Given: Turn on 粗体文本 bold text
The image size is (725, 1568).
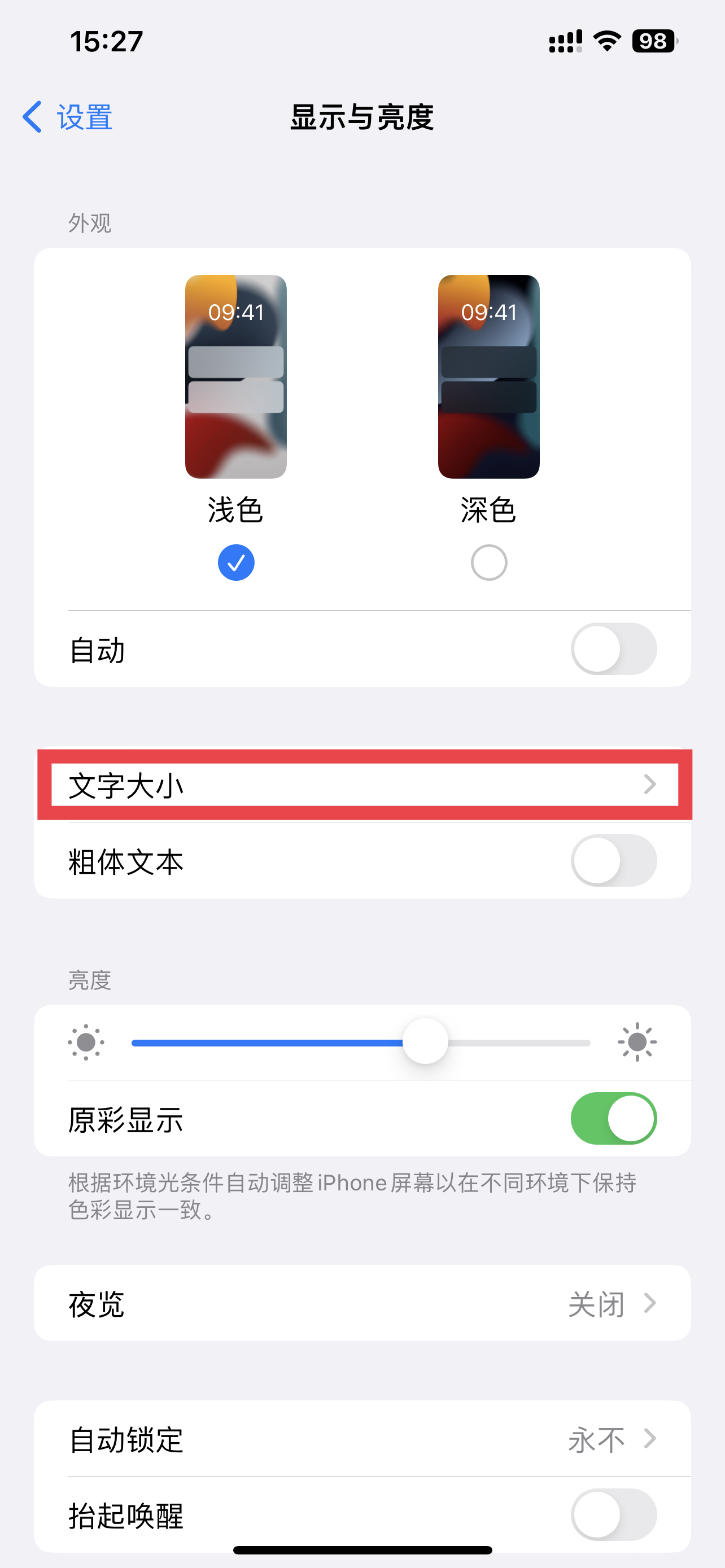Looking at the screenshot, I should point(614,860).
